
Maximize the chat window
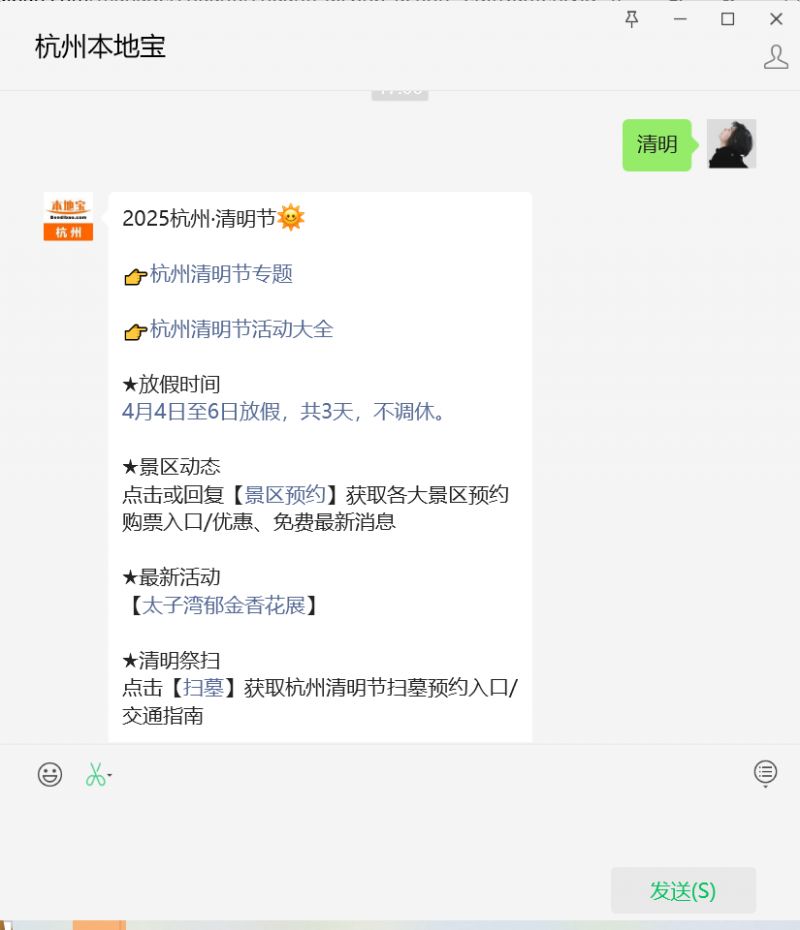pos(728,19)
